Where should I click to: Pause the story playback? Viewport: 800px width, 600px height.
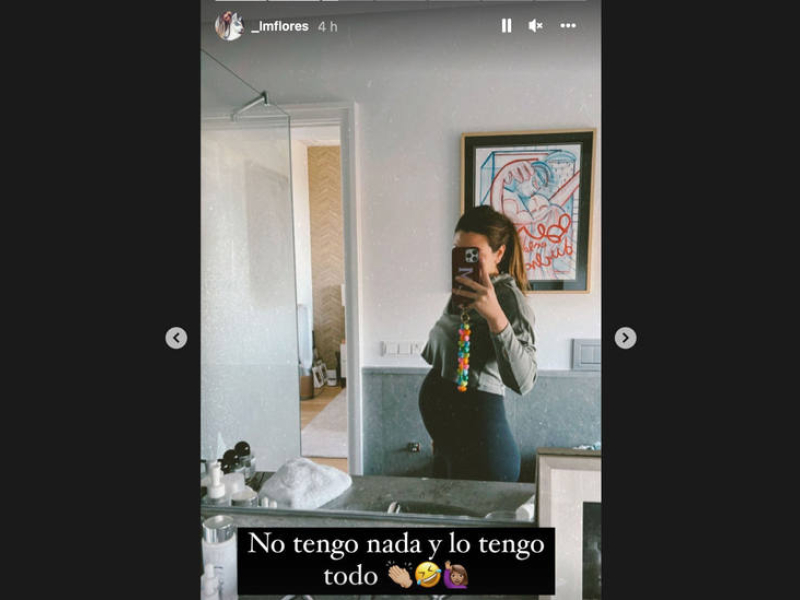[506, 26]
